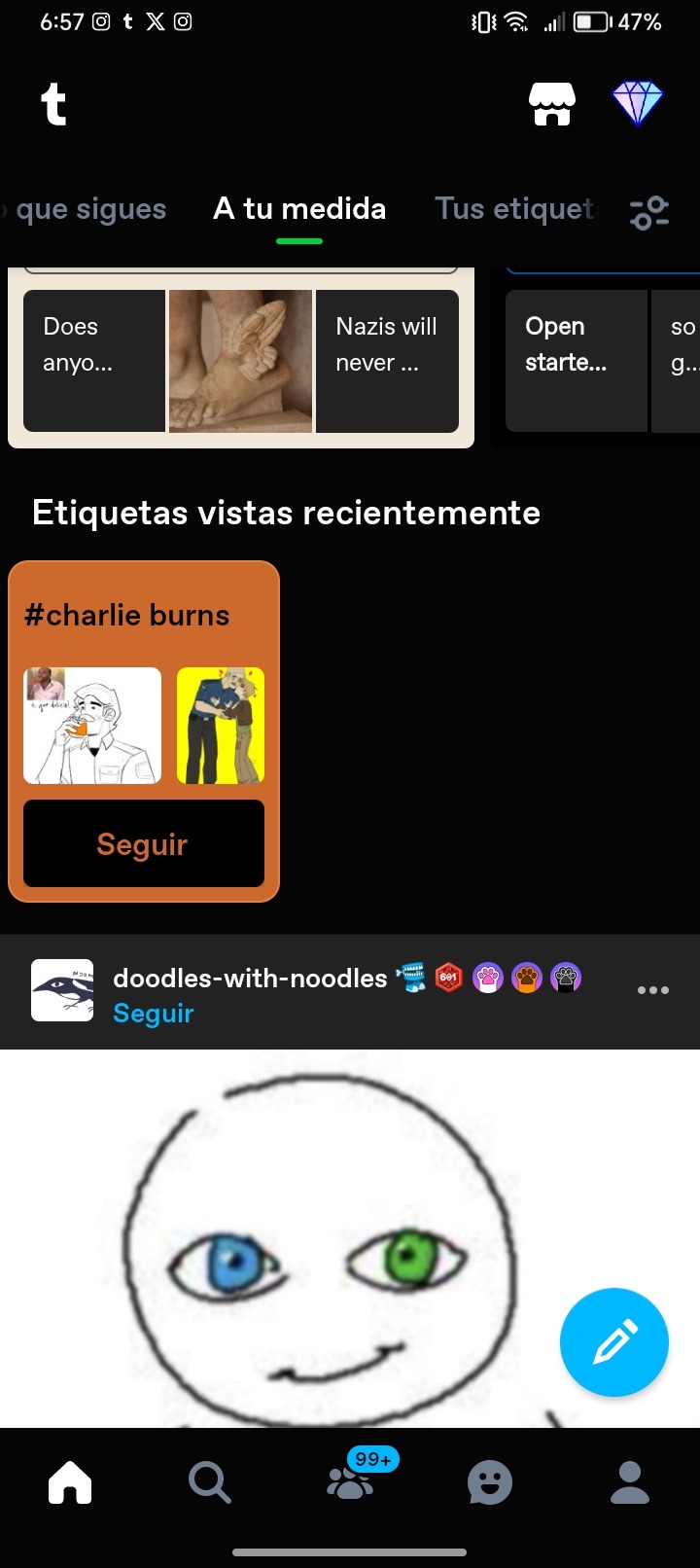Image resolution: width=700 pixels, height=1568 pixels.
Task: Go to the home tab
Action: point(70,1483)
